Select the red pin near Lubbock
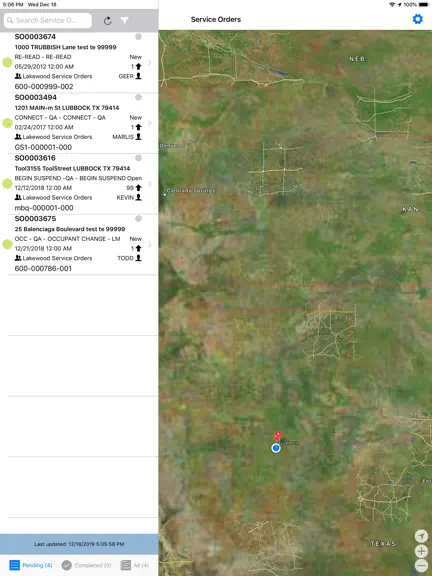The width and height of the screenshot is (432, 576). [278, 436]
